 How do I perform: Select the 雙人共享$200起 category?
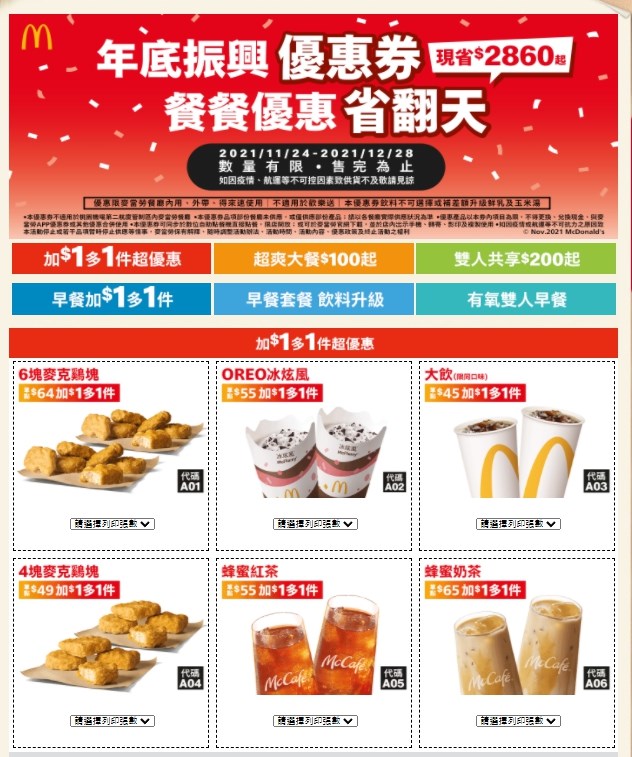tap(516, 260)
